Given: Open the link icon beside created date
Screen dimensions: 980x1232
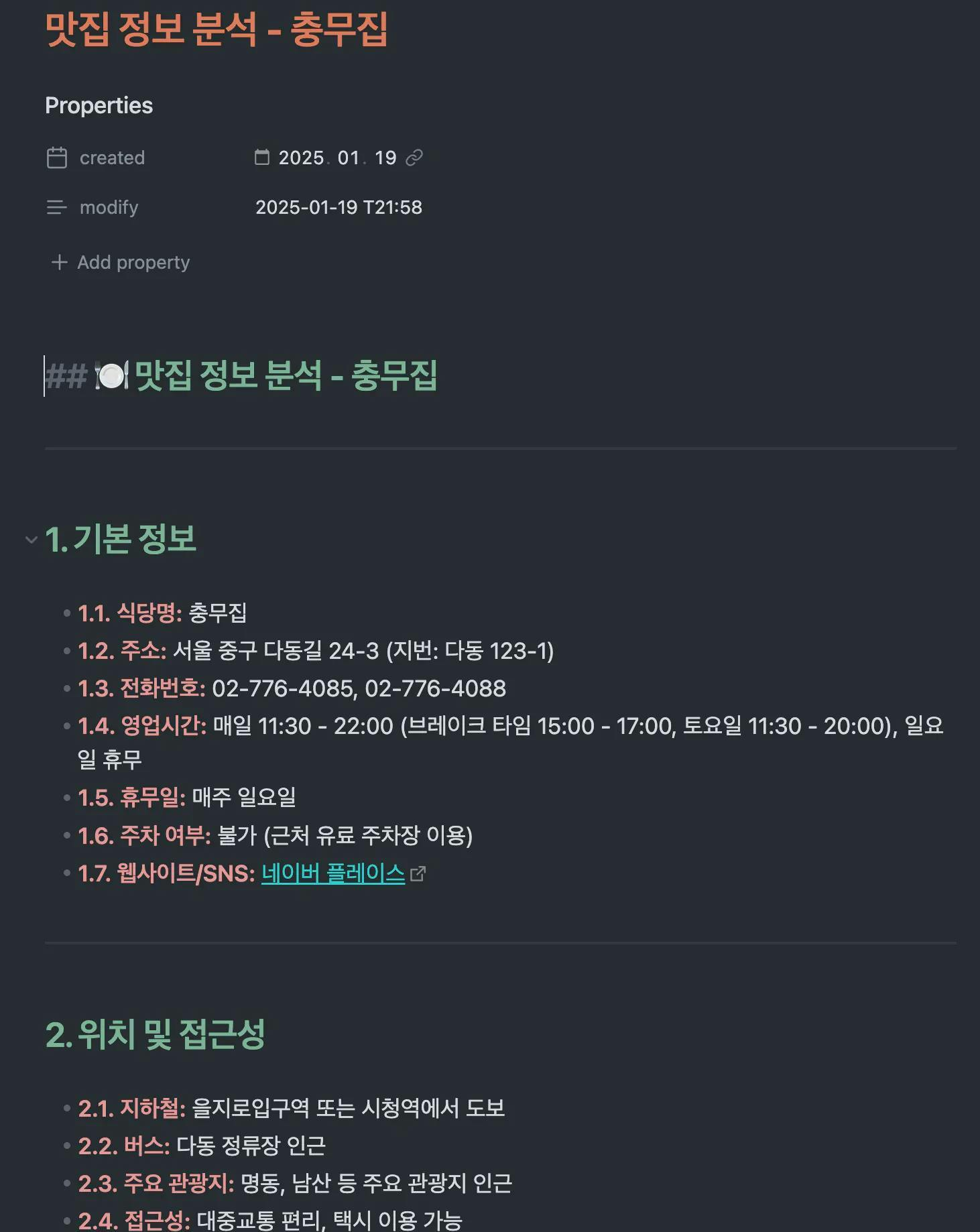Looking at the screenshot, I should pyautogui.click(x=415, y=158).
